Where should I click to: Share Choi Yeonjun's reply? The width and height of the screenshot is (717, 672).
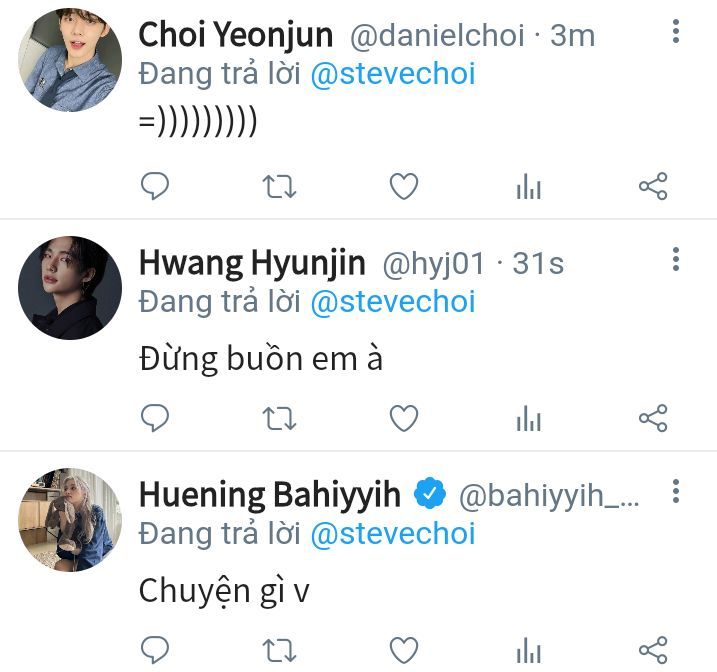click(653, 186)
